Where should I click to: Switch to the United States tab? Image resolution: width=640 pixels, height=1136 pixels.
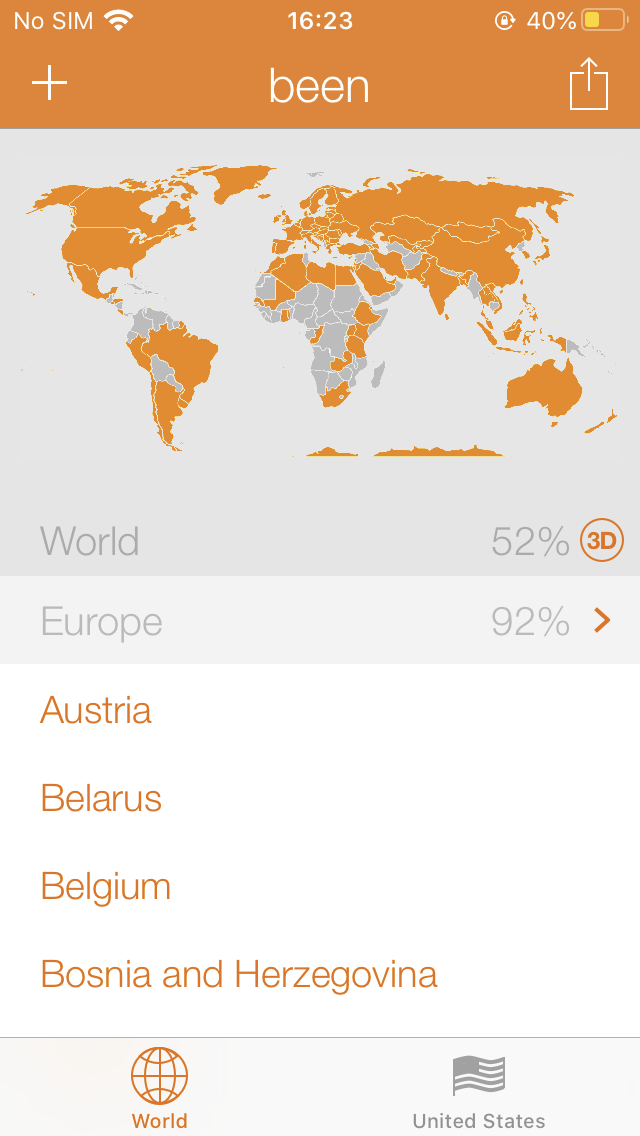[x=479, y=1088]
